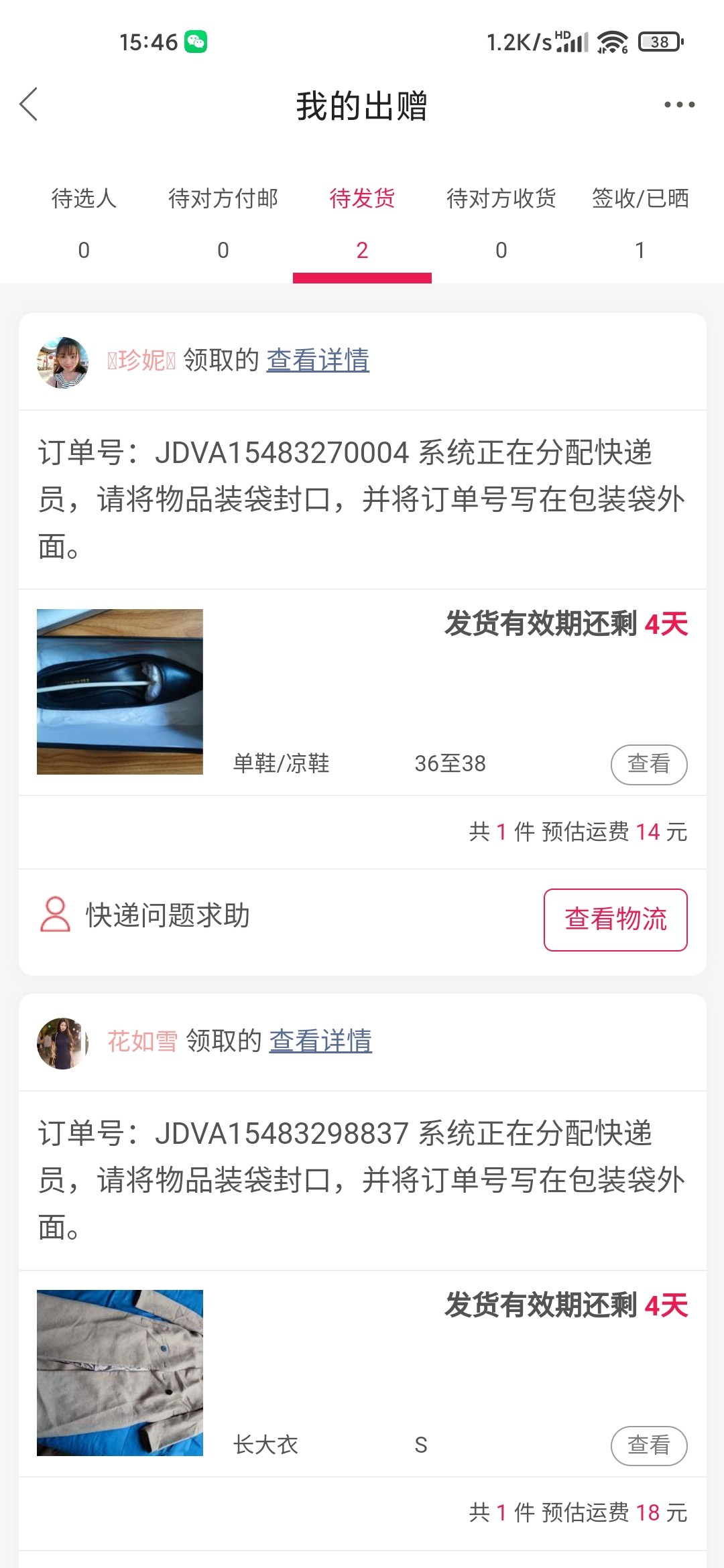Select the 待发货 tab
Viewport: 724px width, 1568px height.
(x=362, y=222)
